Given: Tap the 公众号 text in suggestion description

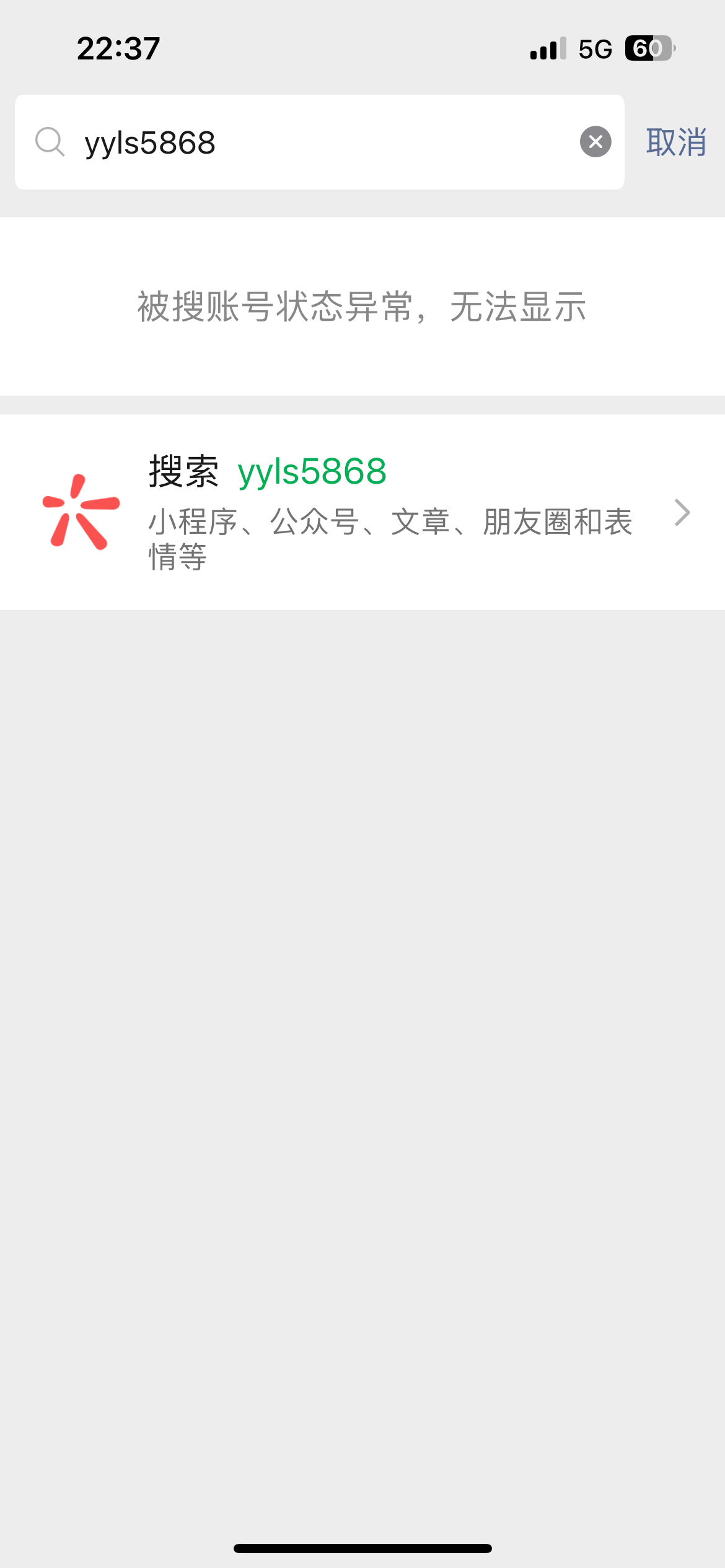Looking at the screenshot, I should click(x=317, y=523).
